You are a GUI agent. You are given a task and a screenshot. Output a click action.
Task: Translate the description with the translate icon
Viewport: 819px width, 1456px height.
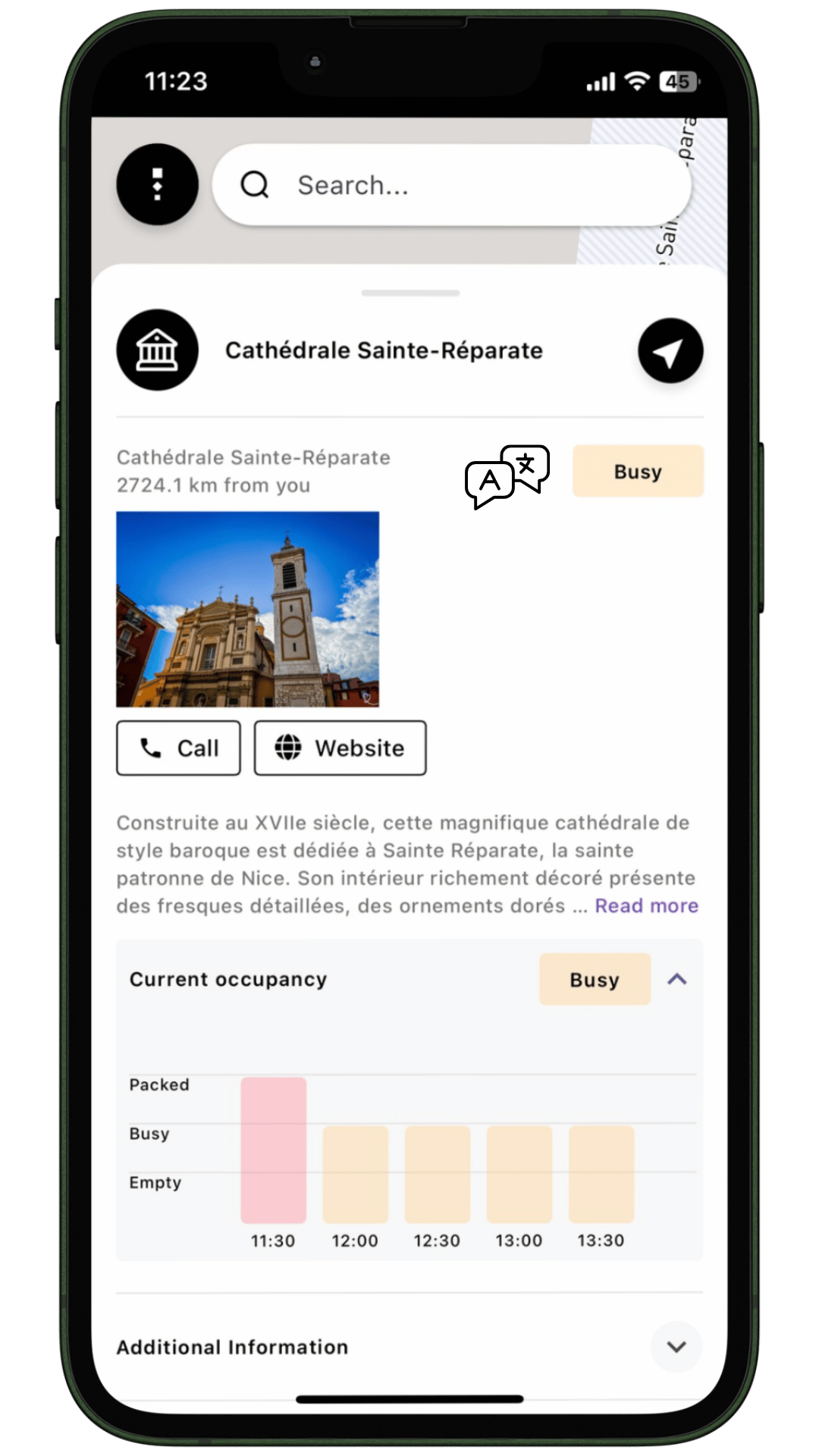[507, 476]
